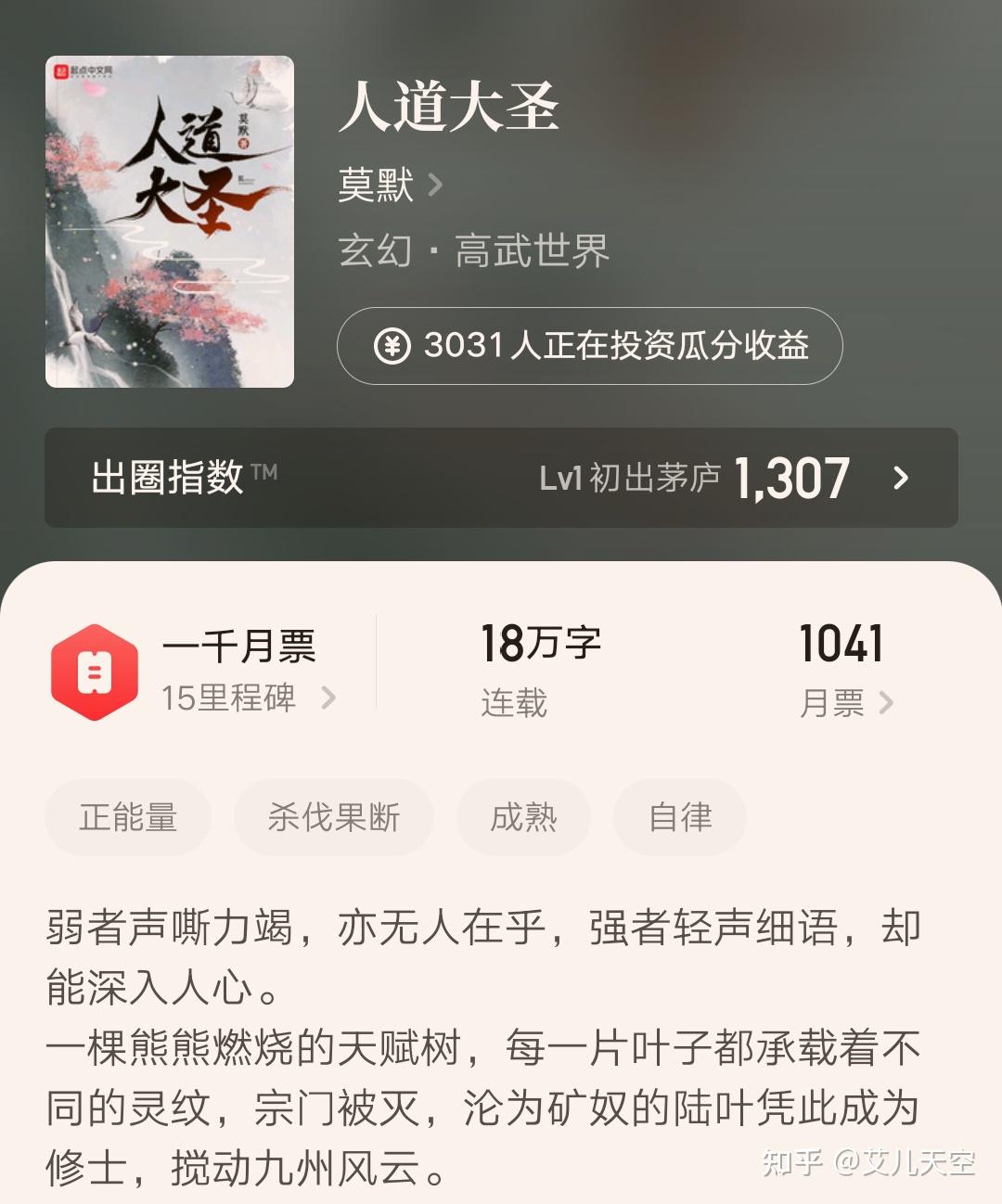Viewport: 1002px width, 1204px height.
Task: Open 月票 ranking via its chevron
Action: coord(889,704)
